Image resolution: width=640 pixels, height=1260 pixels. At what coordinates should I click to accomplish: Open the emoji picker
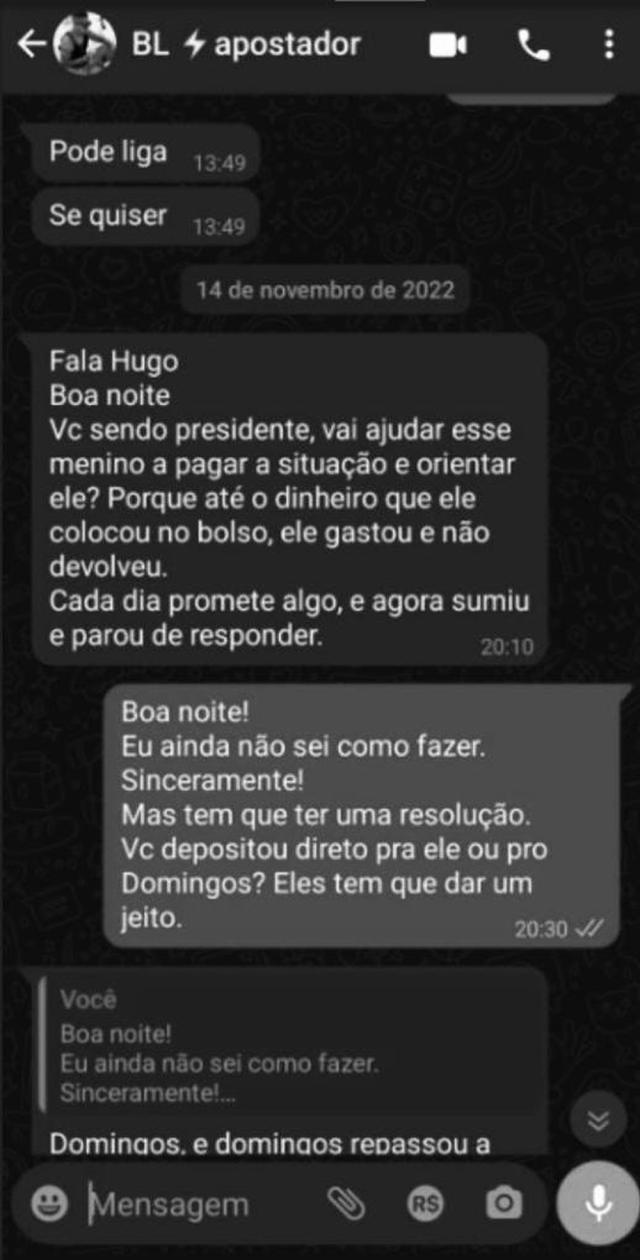48,1204
